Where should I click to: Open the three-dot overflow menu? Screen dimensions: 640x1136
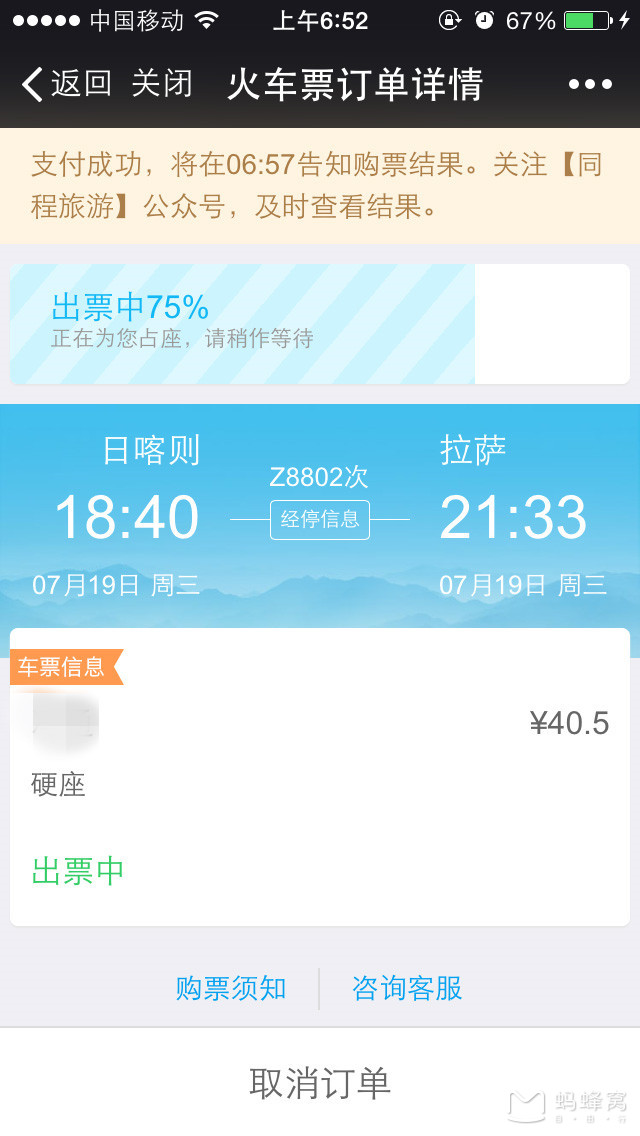(590, 85)
